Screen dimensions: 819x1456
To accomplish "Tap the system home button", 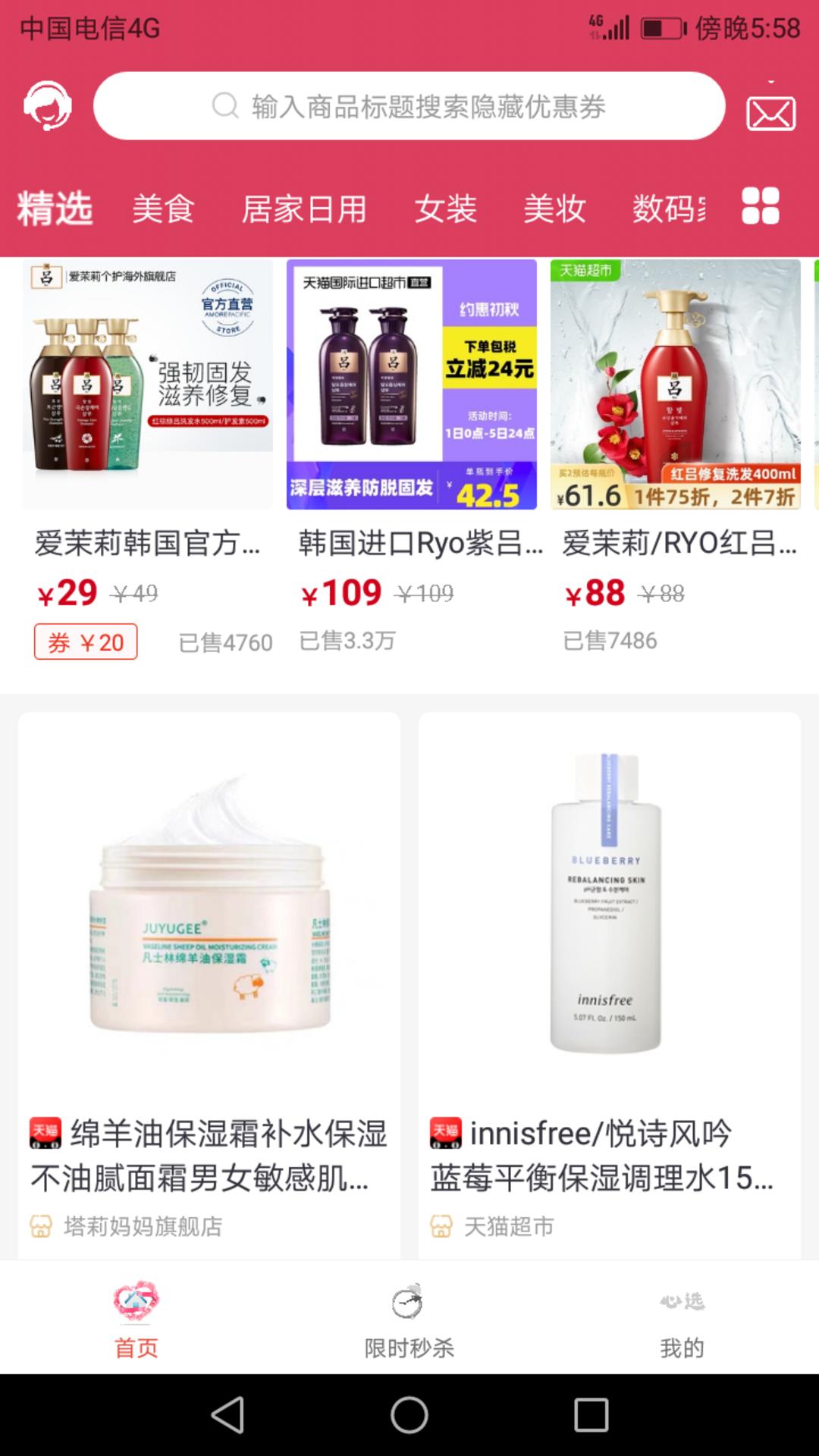I will (x=409, y=1415).
